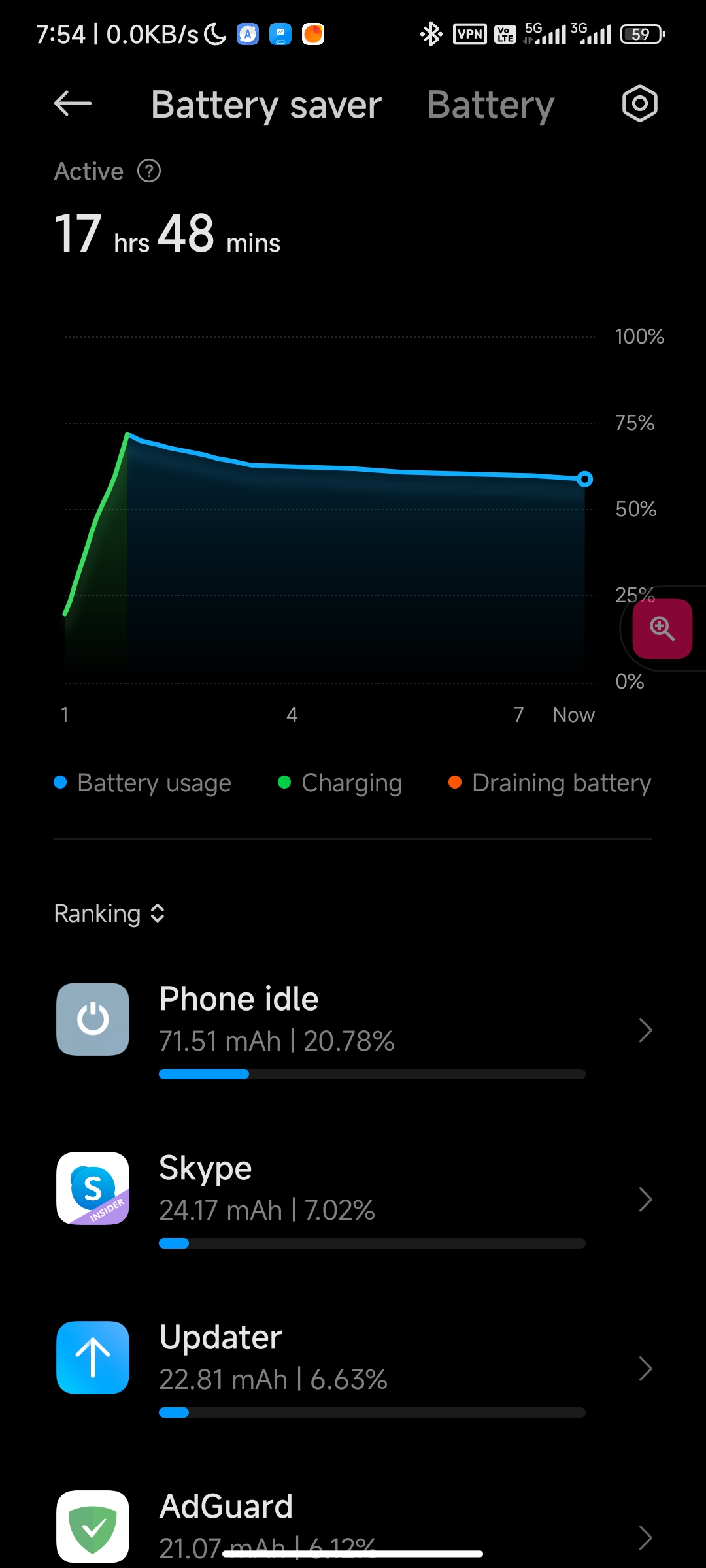Viewport: 706px width, 1568px height.
Task: Open Phone idle battery usage details
Action: point(353,1031)
